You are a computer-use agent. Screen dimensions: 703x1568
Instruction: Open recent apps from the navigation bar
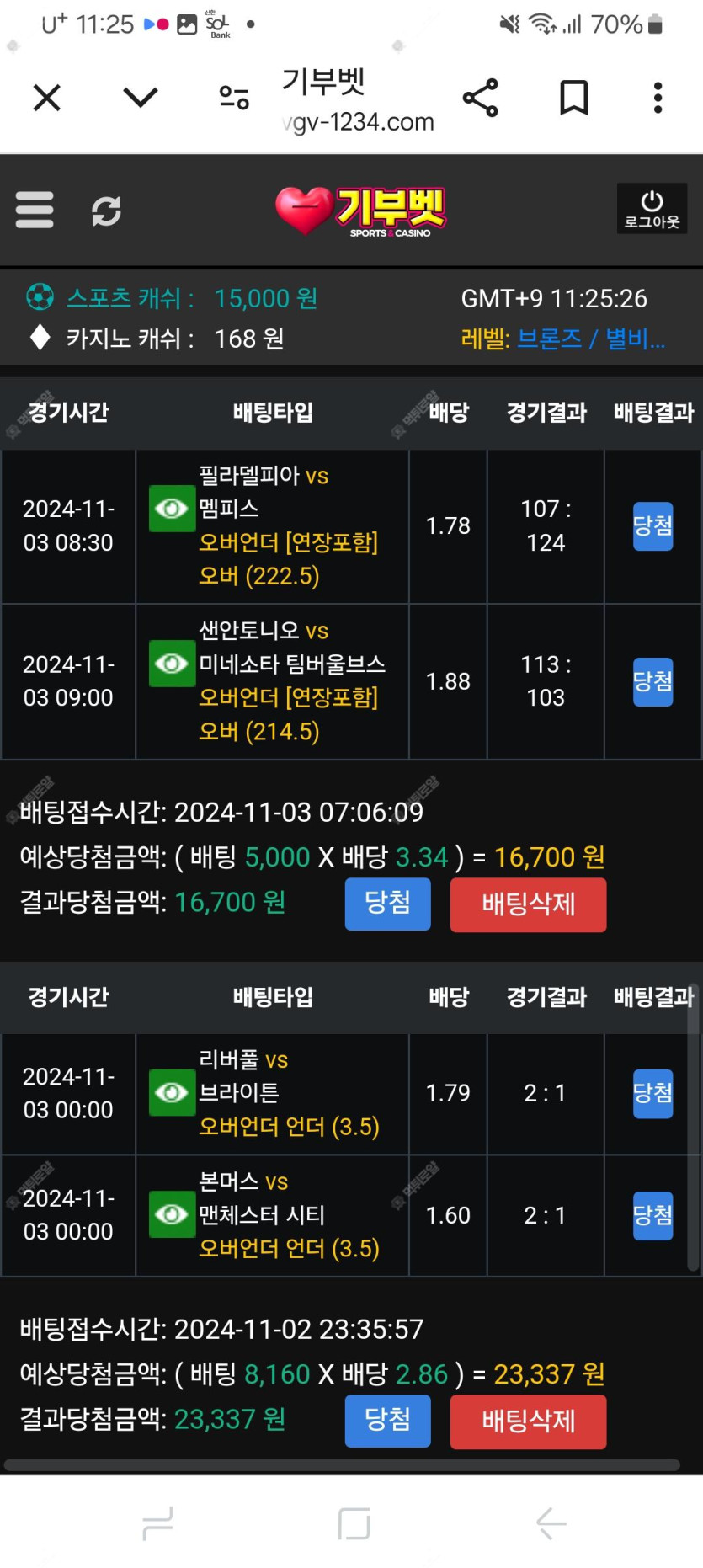[x=157, y=1523]
